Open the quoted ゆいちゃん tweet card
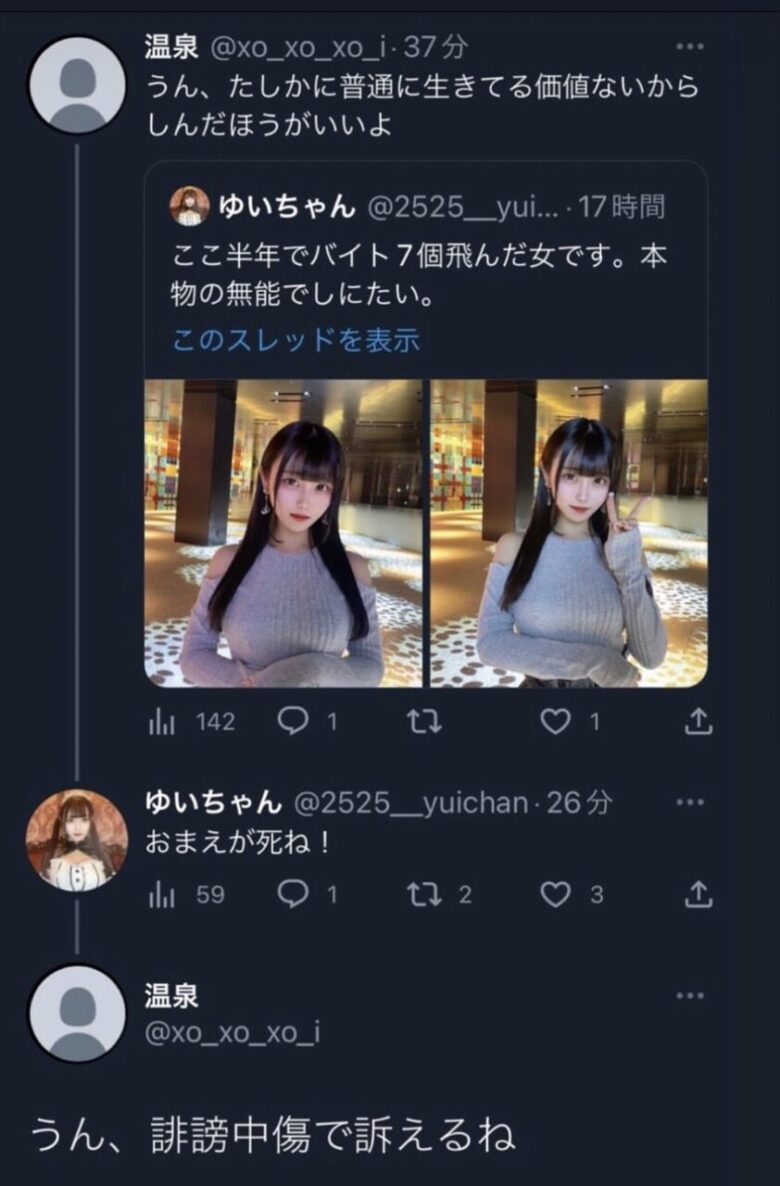This screenshot has height=1186, width=780. pos(425,265)
